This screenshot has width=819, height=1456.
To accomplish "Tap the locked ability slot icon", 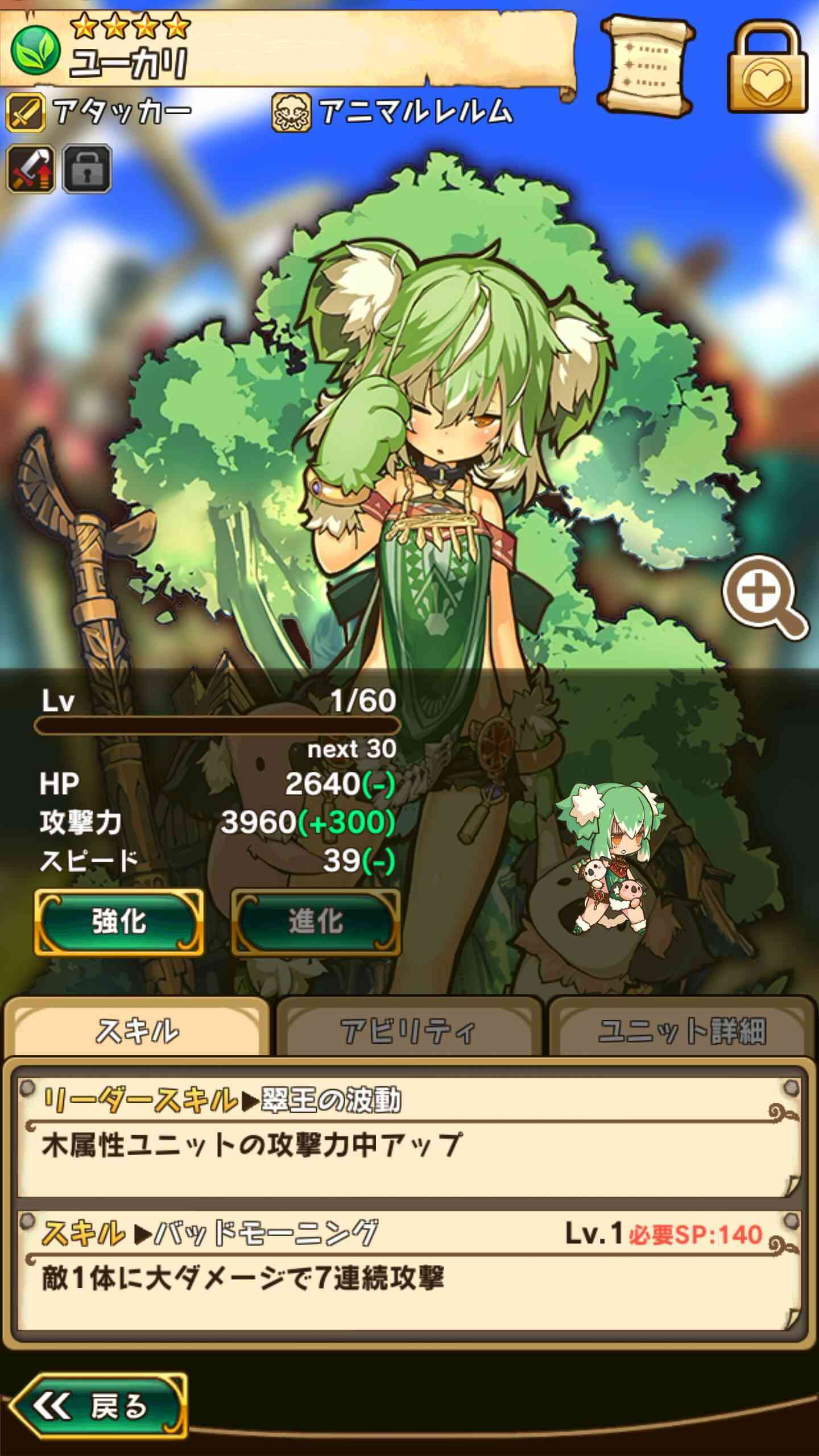I will (86, 169).
